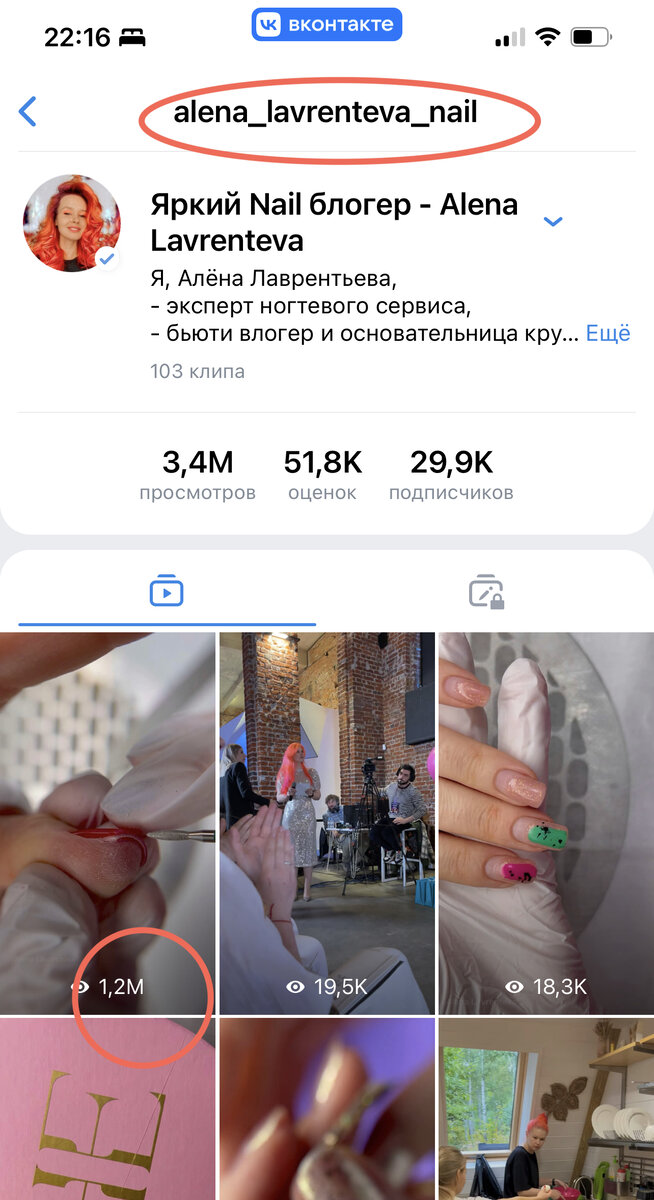Image resolution: width=654 pixels, height=1200 pixels.
Task: Tap "Ещё" to expand the profile description
Action: pos(607,334)
